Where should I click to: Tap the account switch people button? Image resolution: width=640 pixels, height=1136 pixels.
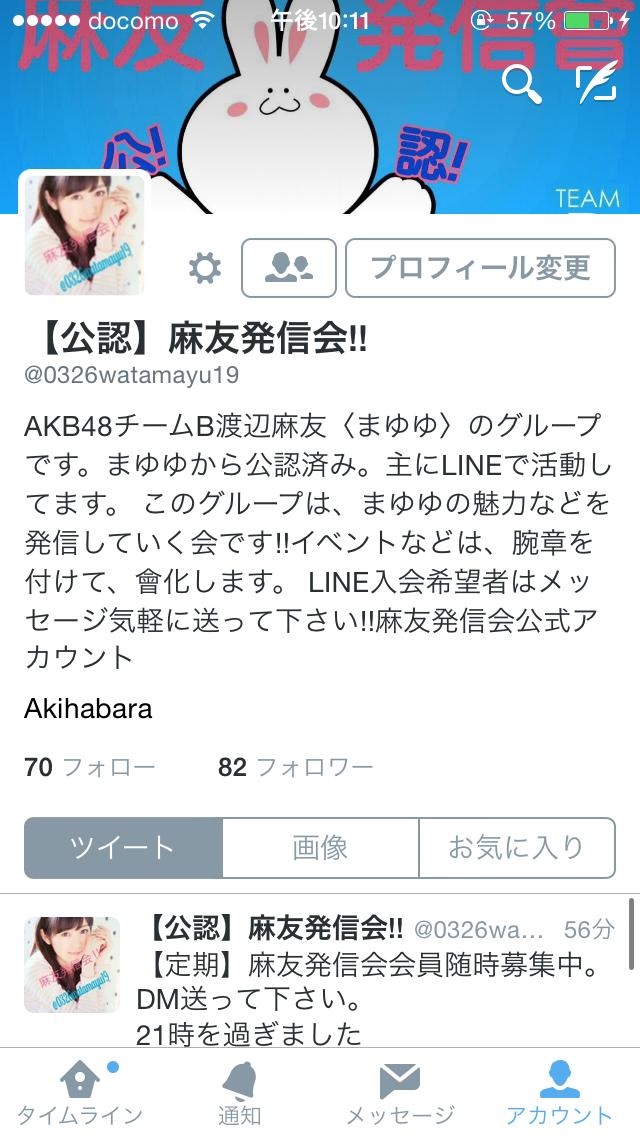289,267
